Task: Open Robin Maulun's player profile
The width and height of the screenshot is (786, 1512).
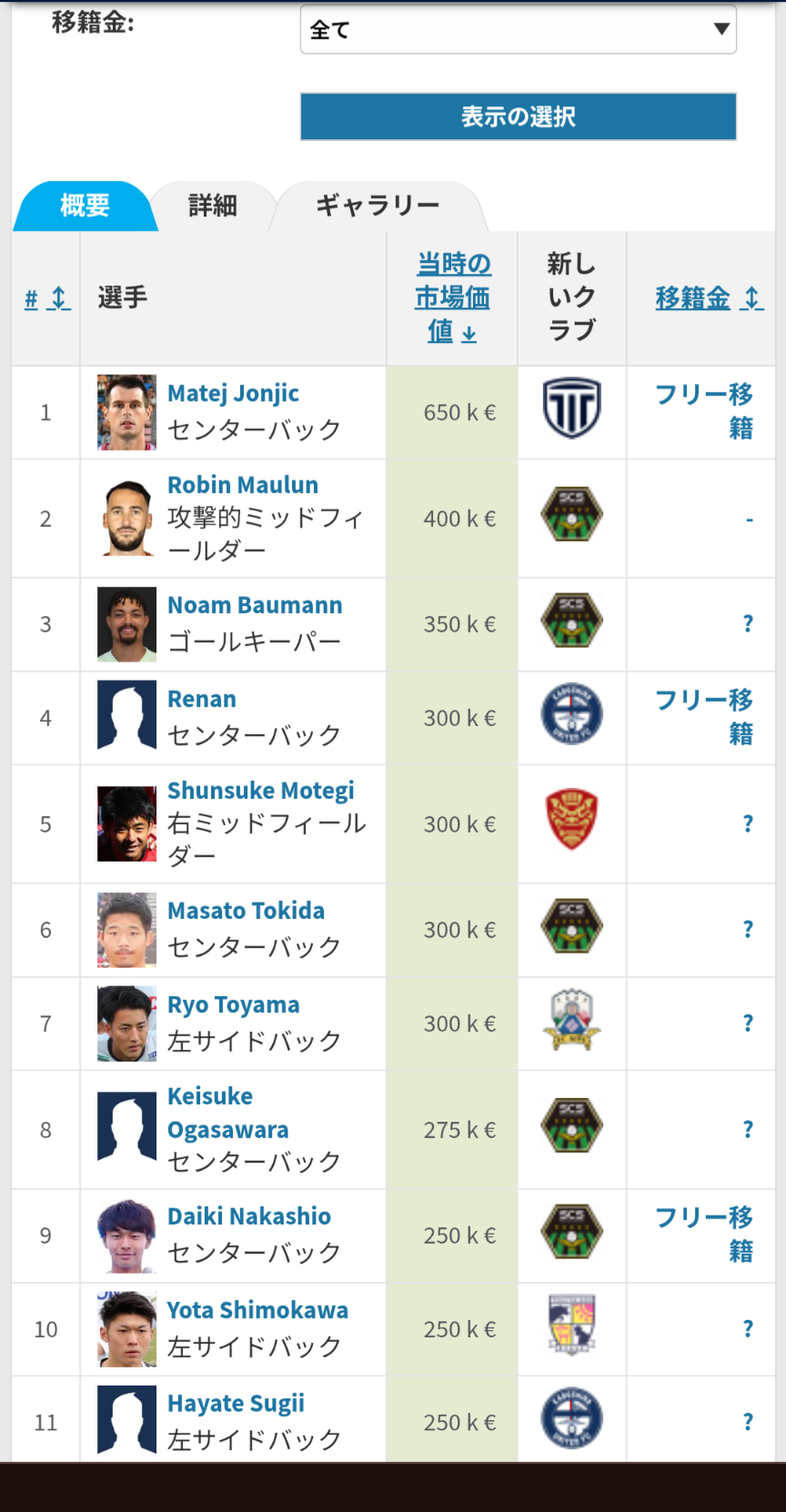Action: click(243, 485)
